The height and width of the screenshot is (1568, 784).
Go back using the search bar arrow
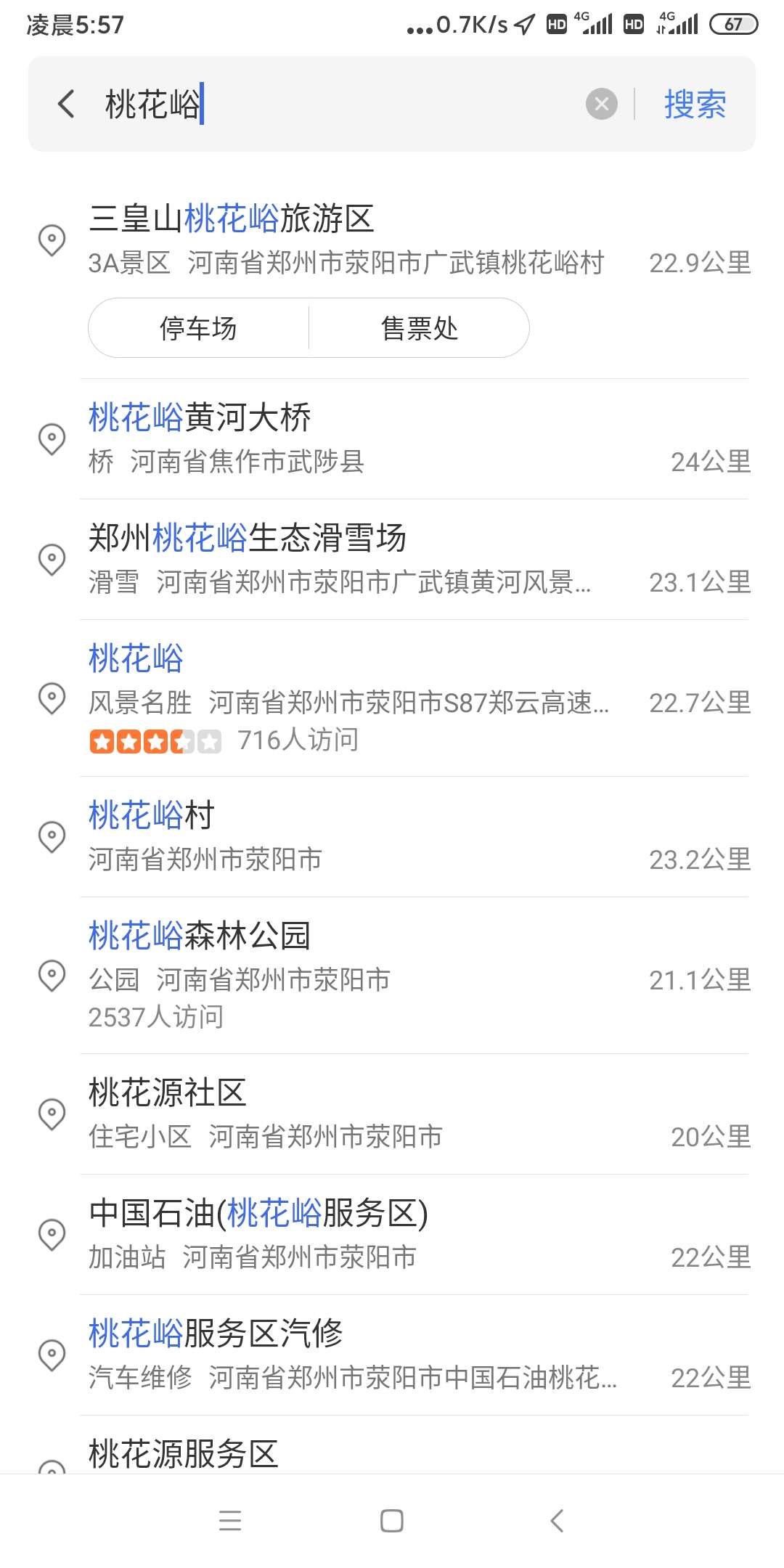(66, 104)
